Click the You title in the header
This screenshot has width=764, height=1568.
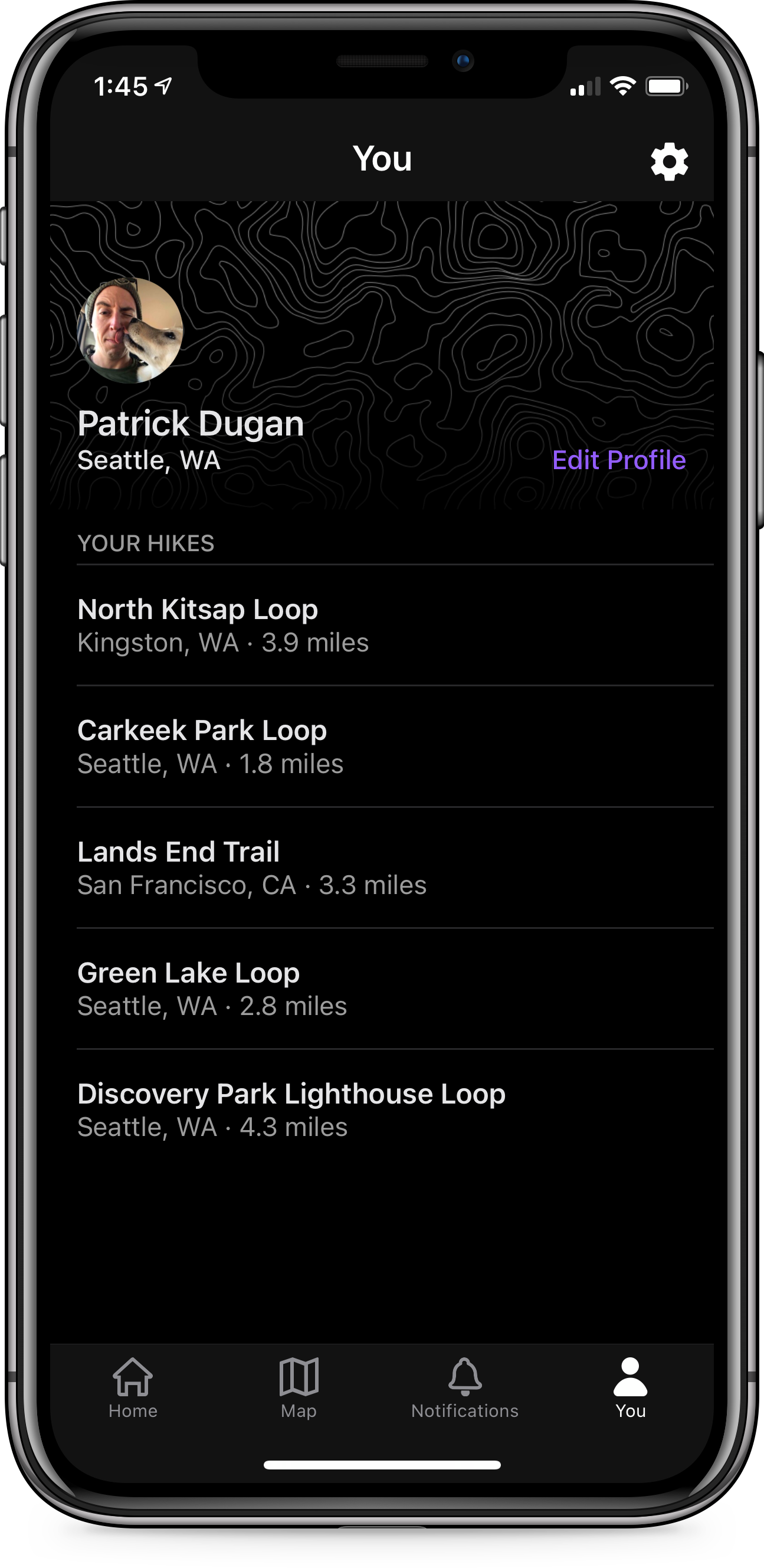pyautogui.click(x=382, y=158)
